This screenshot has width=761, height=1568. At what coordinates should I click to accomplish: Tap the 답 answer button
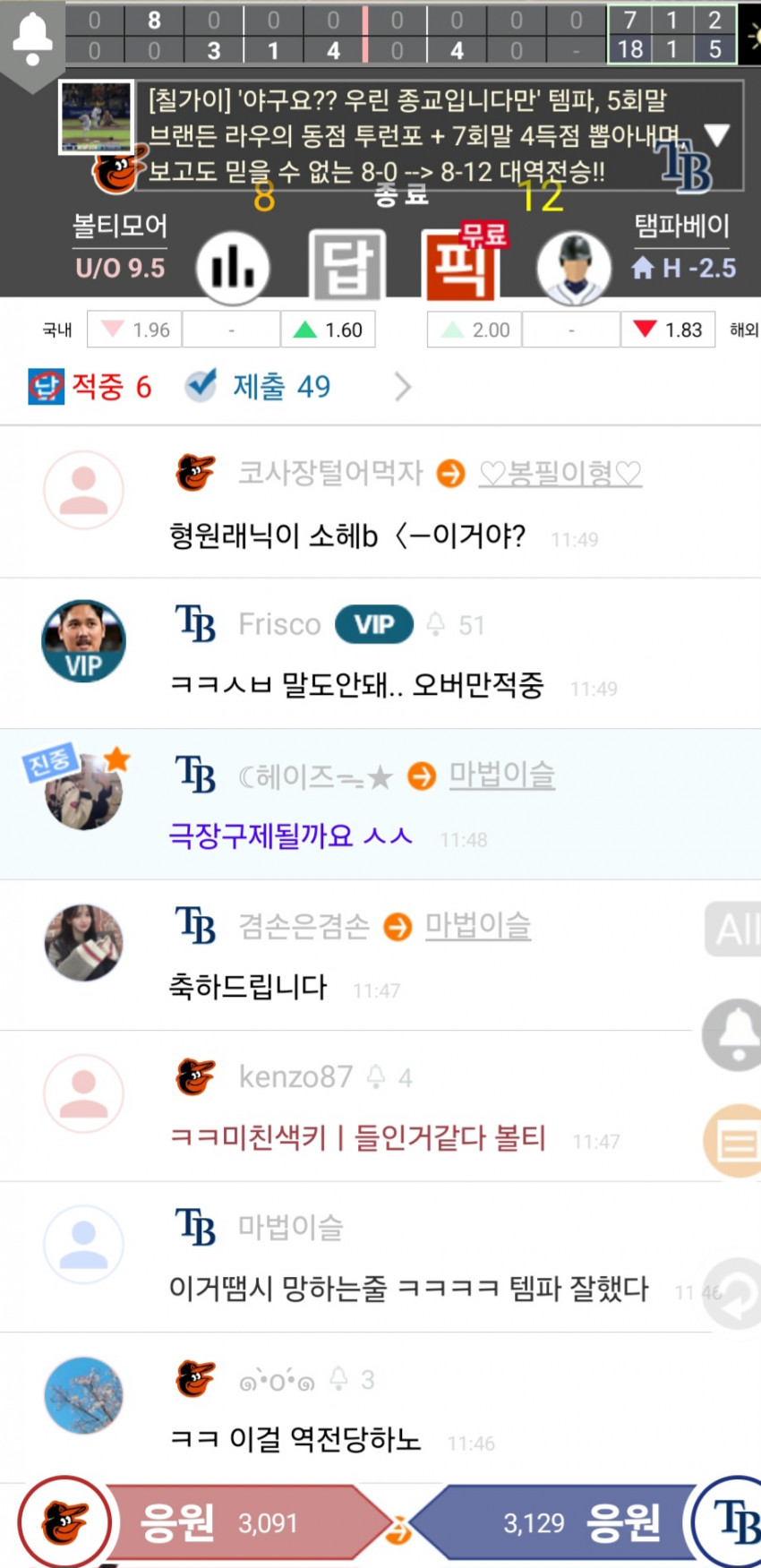(x=347, y=266)
